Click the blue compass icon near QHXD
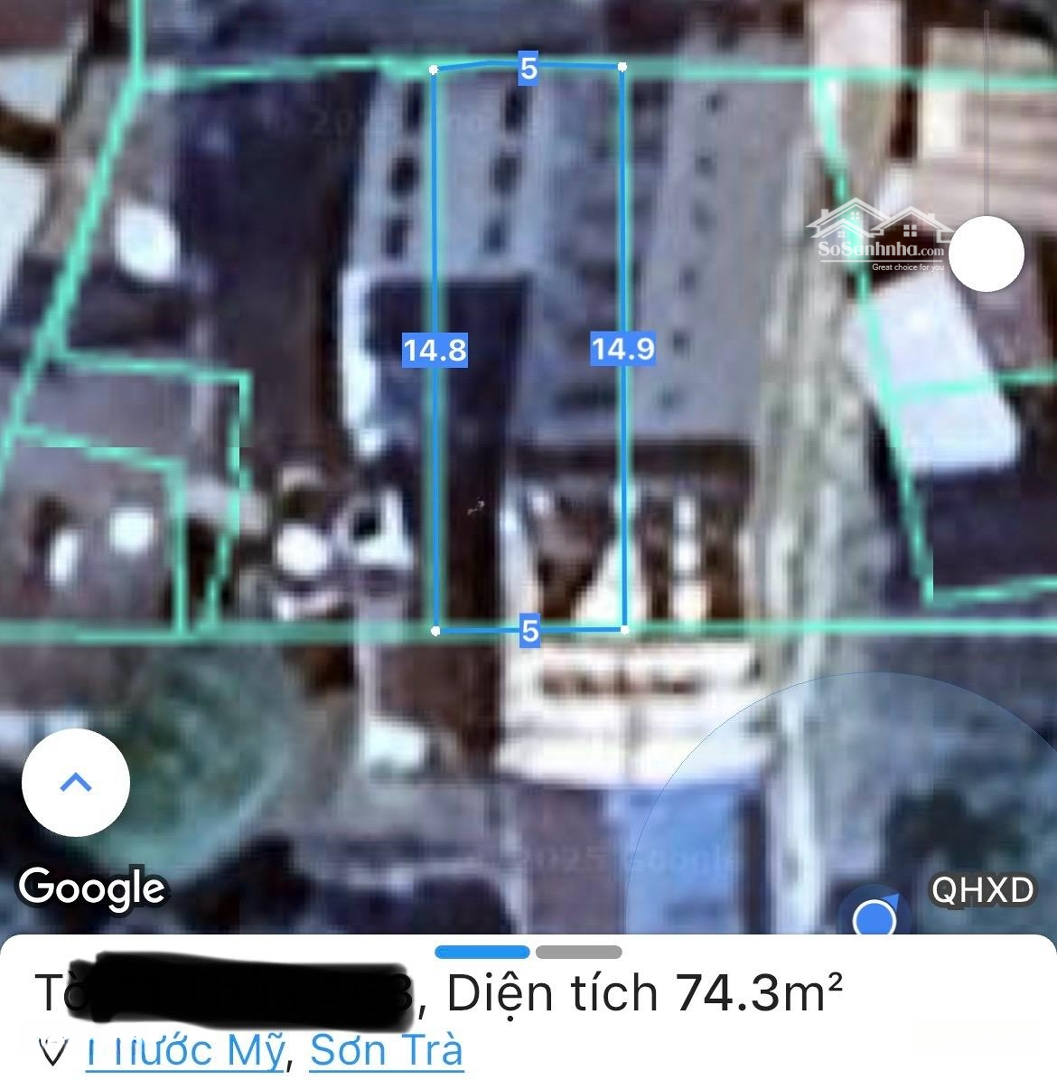Viewport: 1057px width, 1080px height. pos(875,916)
